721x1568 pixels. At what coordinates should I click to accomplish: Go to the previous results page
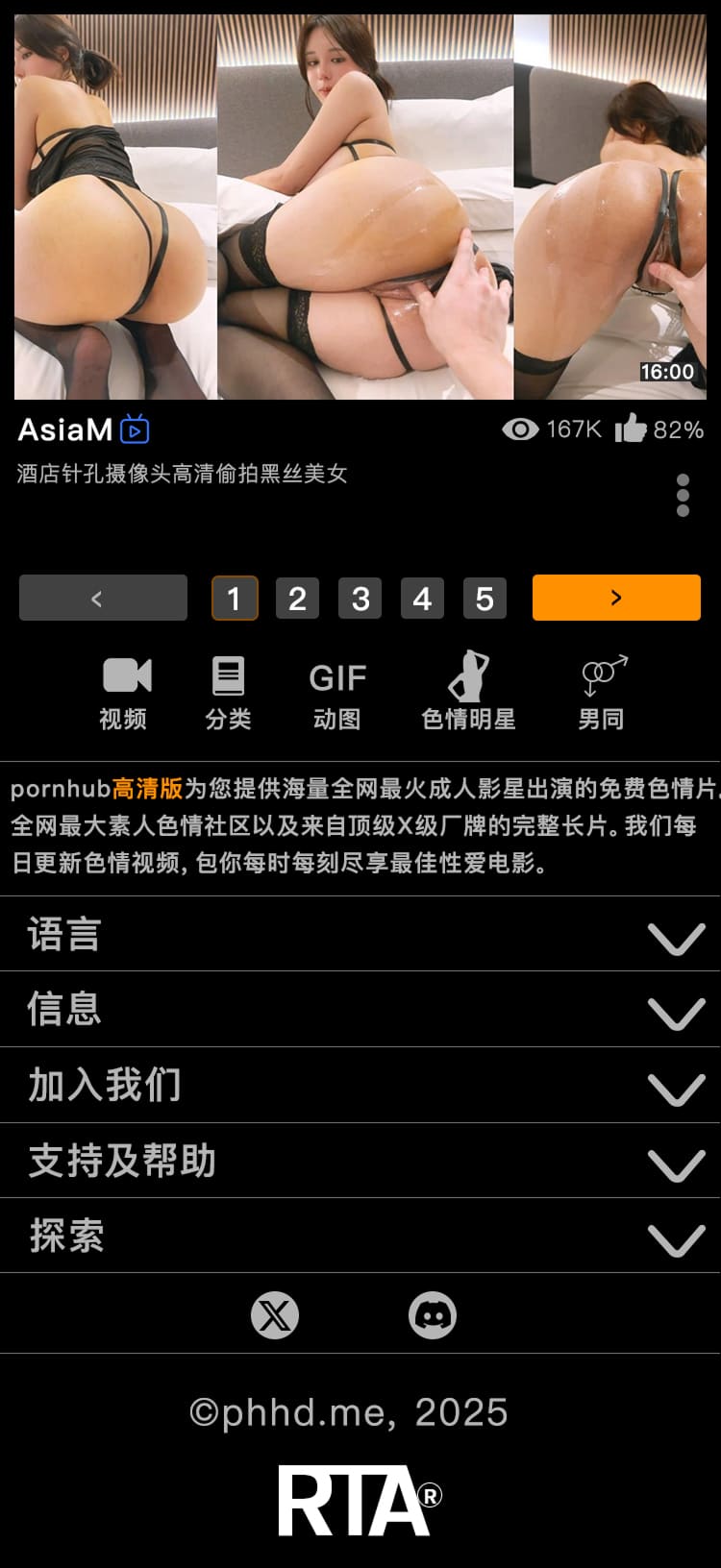pyautogui.click(x=103, y=598)
